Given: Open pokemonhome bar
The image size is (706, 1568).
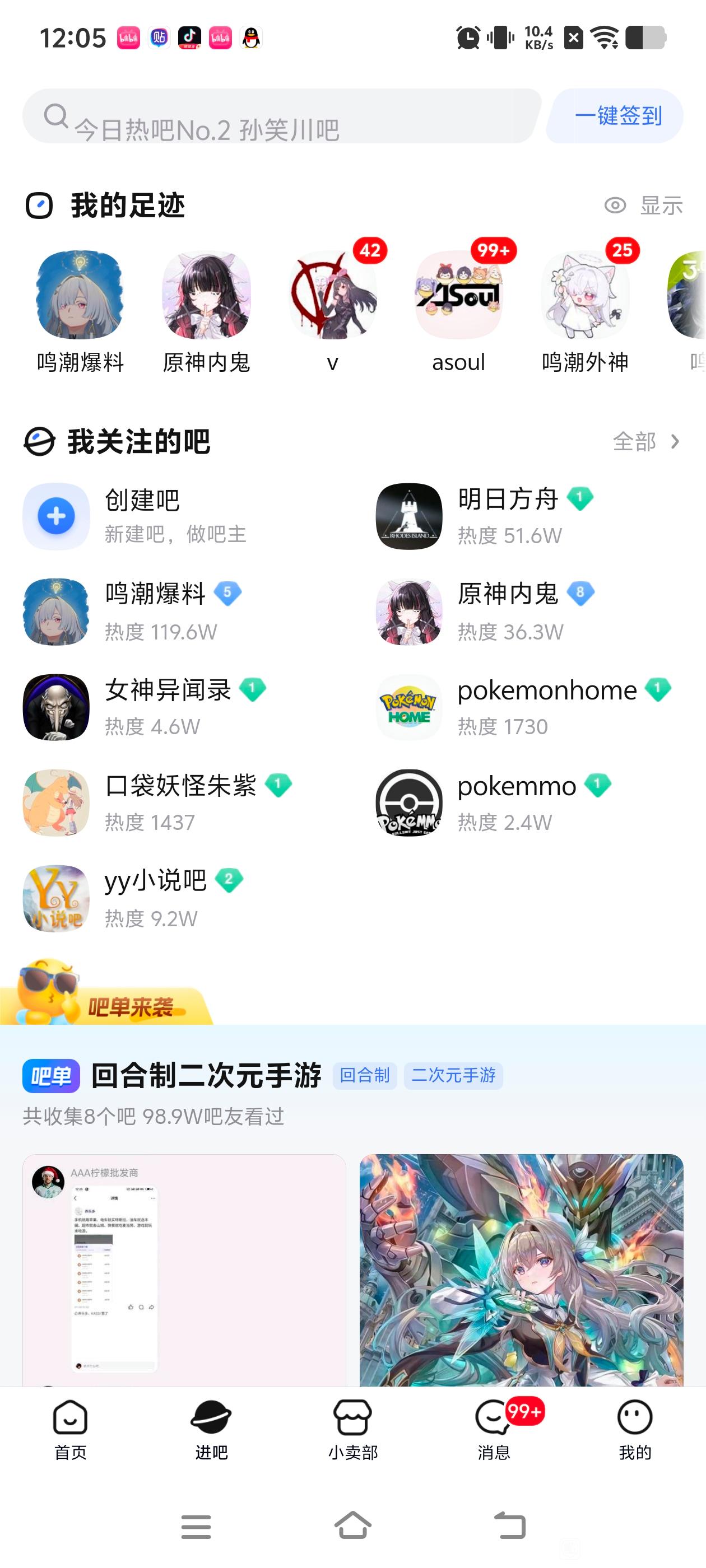Looking at the screenshot, I should tap(546, 707).
